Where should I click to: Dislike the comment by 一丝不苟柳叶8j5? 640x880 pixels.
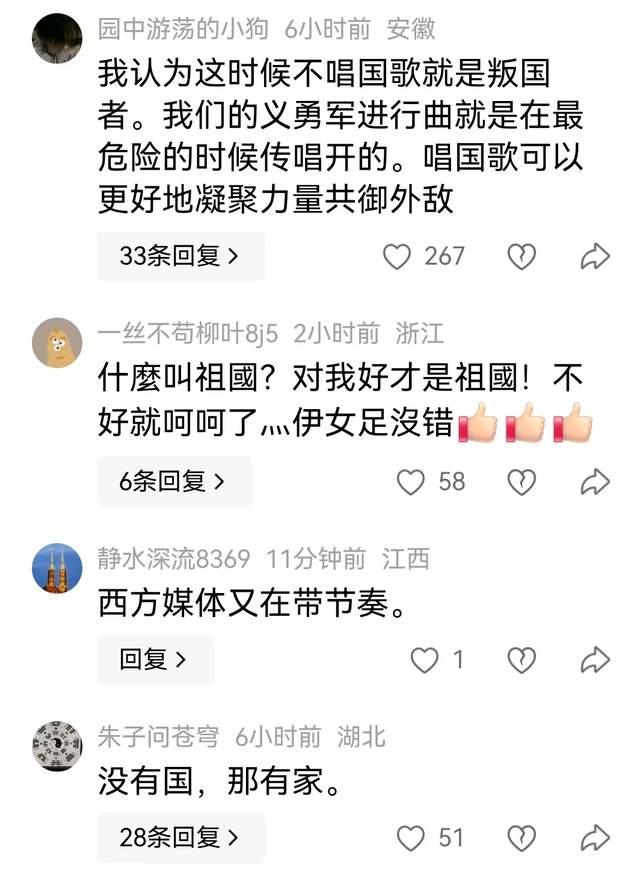[x=521, y=482]
